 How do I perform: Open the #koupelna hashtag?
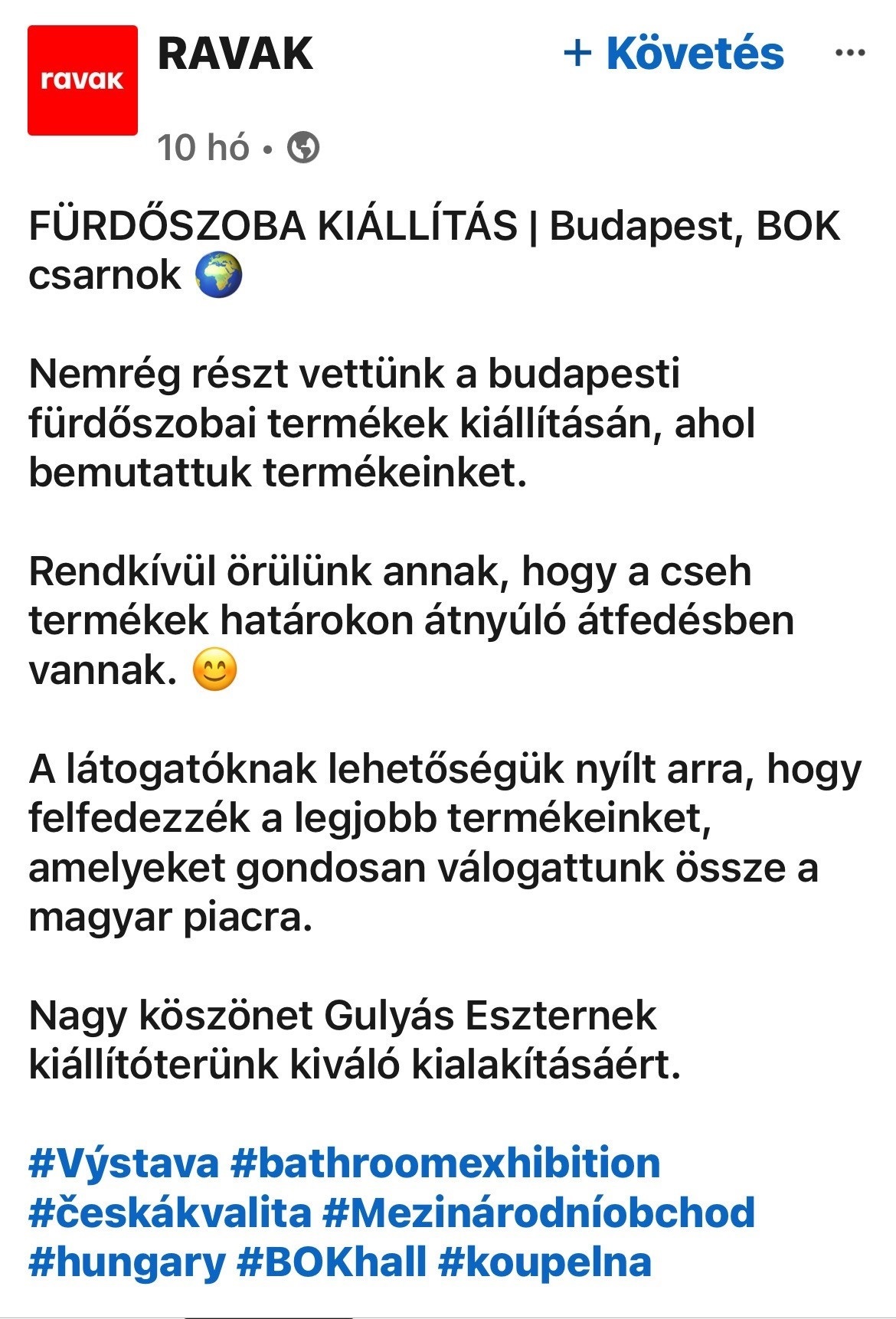pyautogui.click(x=544, y=1262)
